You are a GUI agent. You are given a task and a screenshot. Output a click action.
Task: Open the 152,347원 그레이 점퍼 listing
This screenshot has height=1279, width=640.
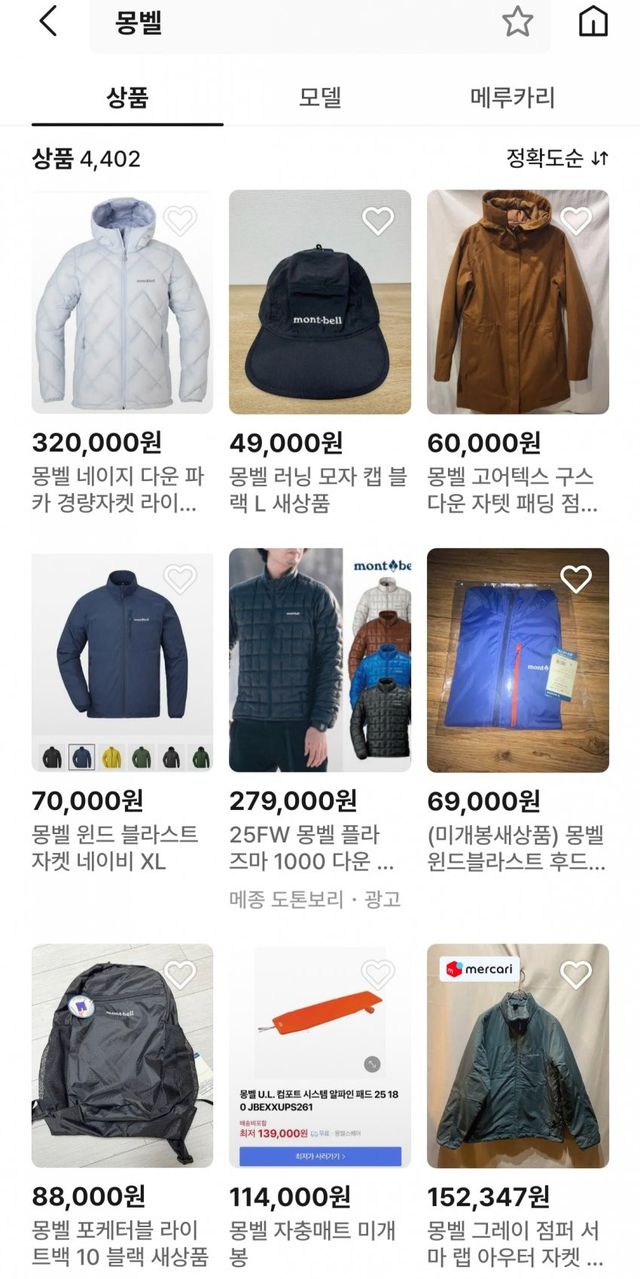(517, 1056)
